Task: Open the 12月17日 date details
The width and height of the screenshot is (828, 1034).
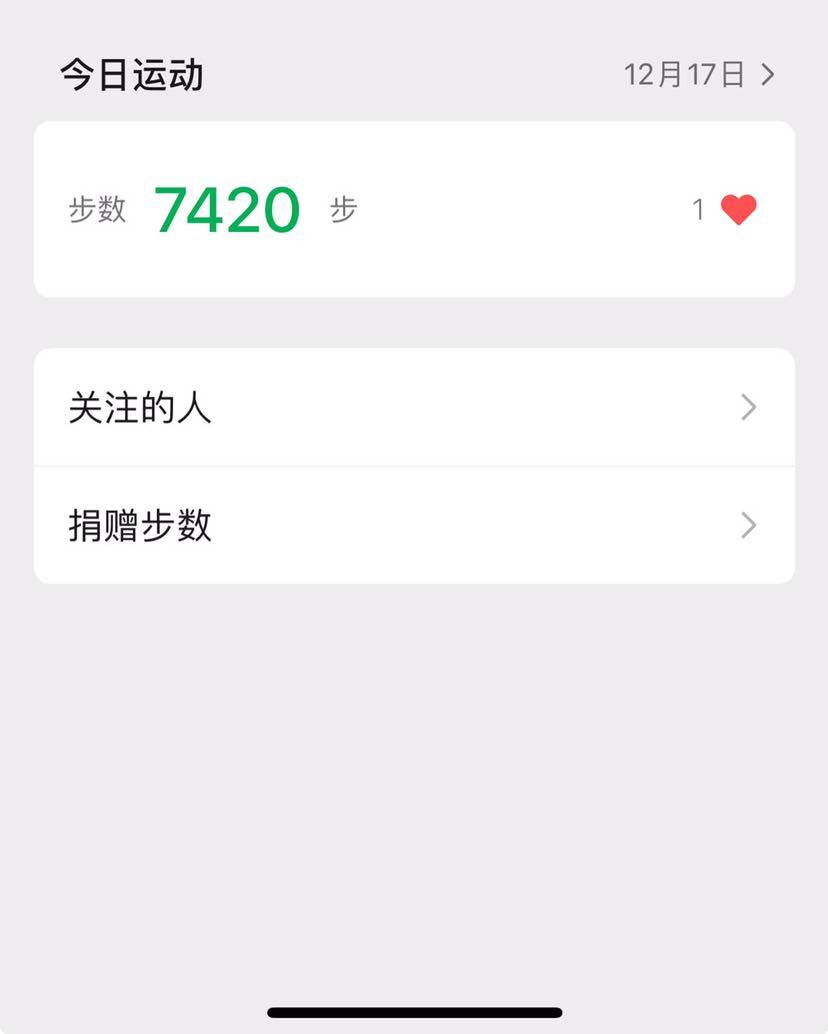Action: (x=699, y=75)
